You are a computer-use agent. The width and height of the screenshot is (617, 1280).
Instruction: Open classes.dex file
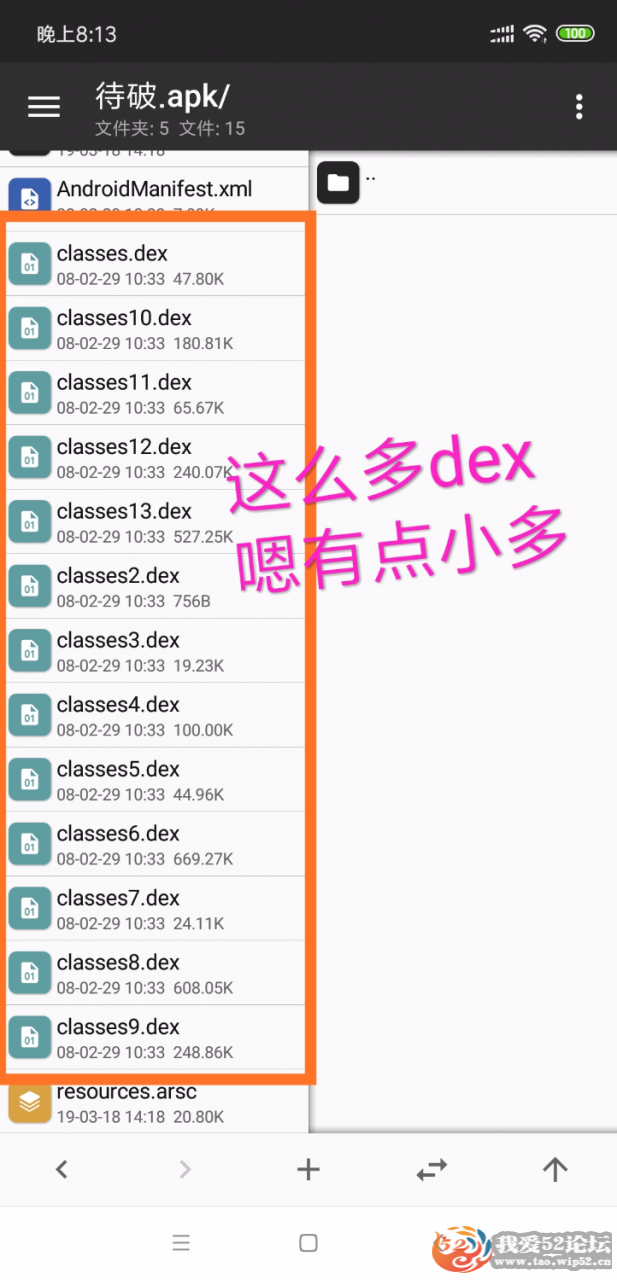point(154,264)
